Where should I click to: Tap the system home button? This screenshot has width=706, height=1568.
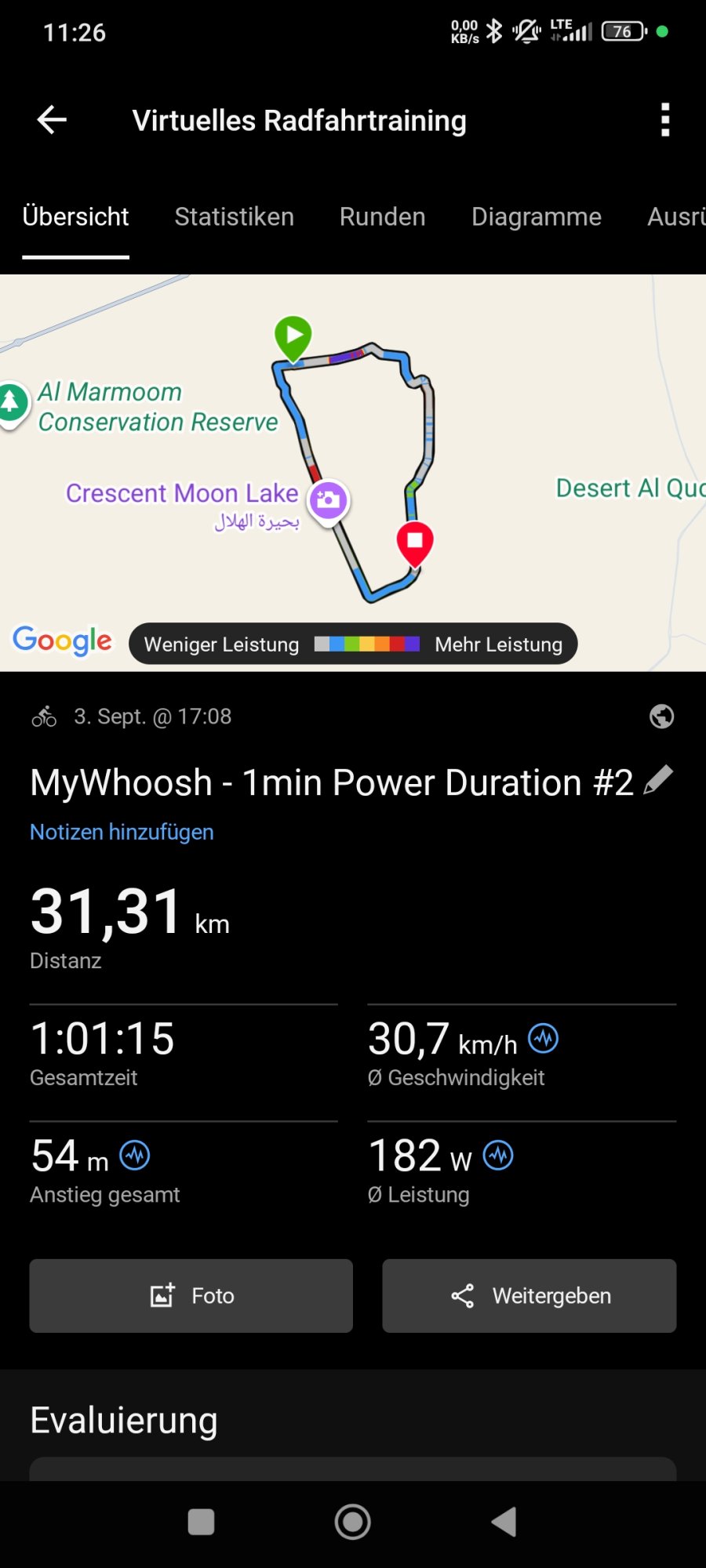coord(353,1522)
